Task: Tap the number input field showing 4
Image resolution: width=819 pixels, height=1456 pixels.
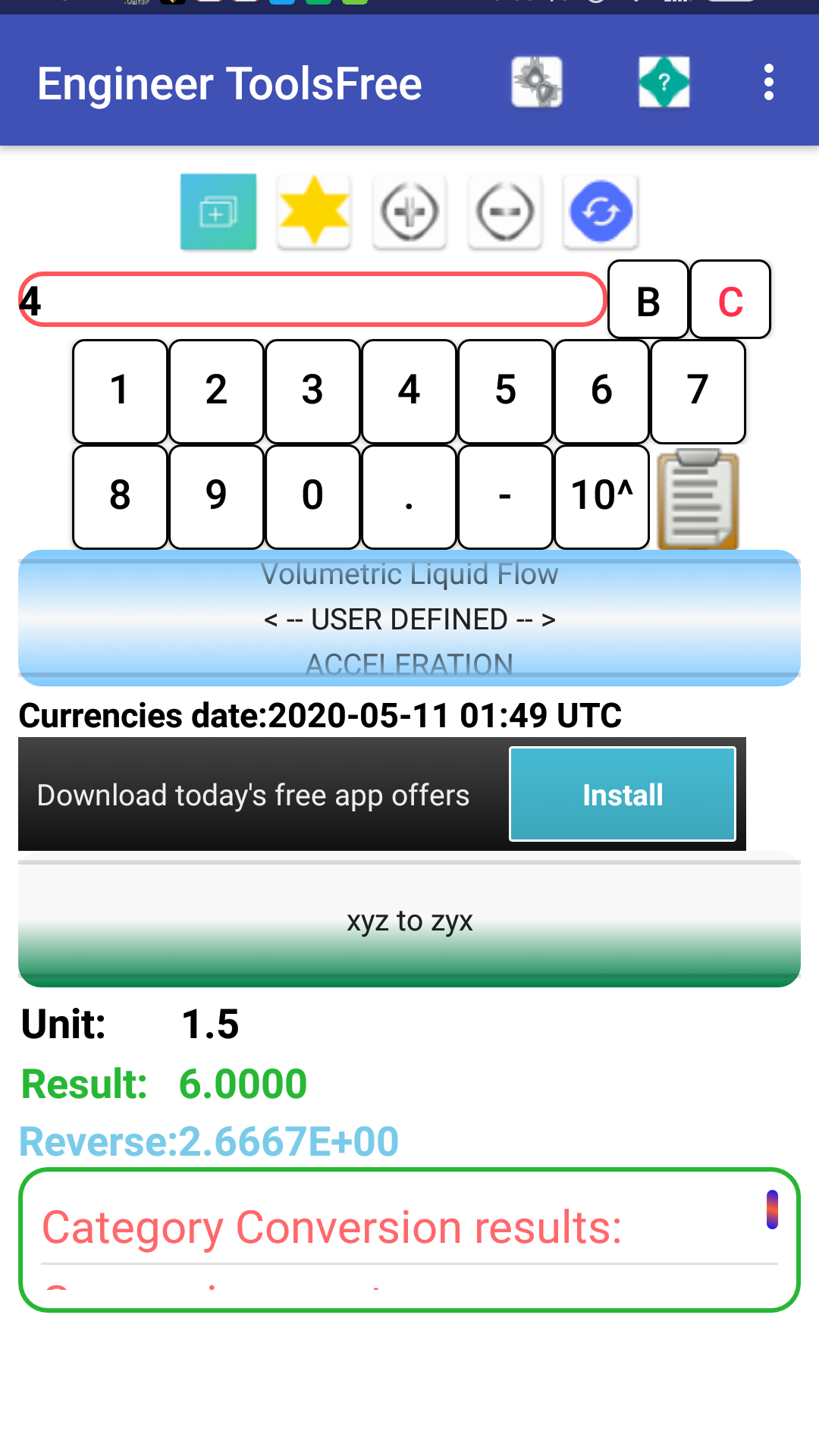Action: pyautogui.click(x=311, y=299)
